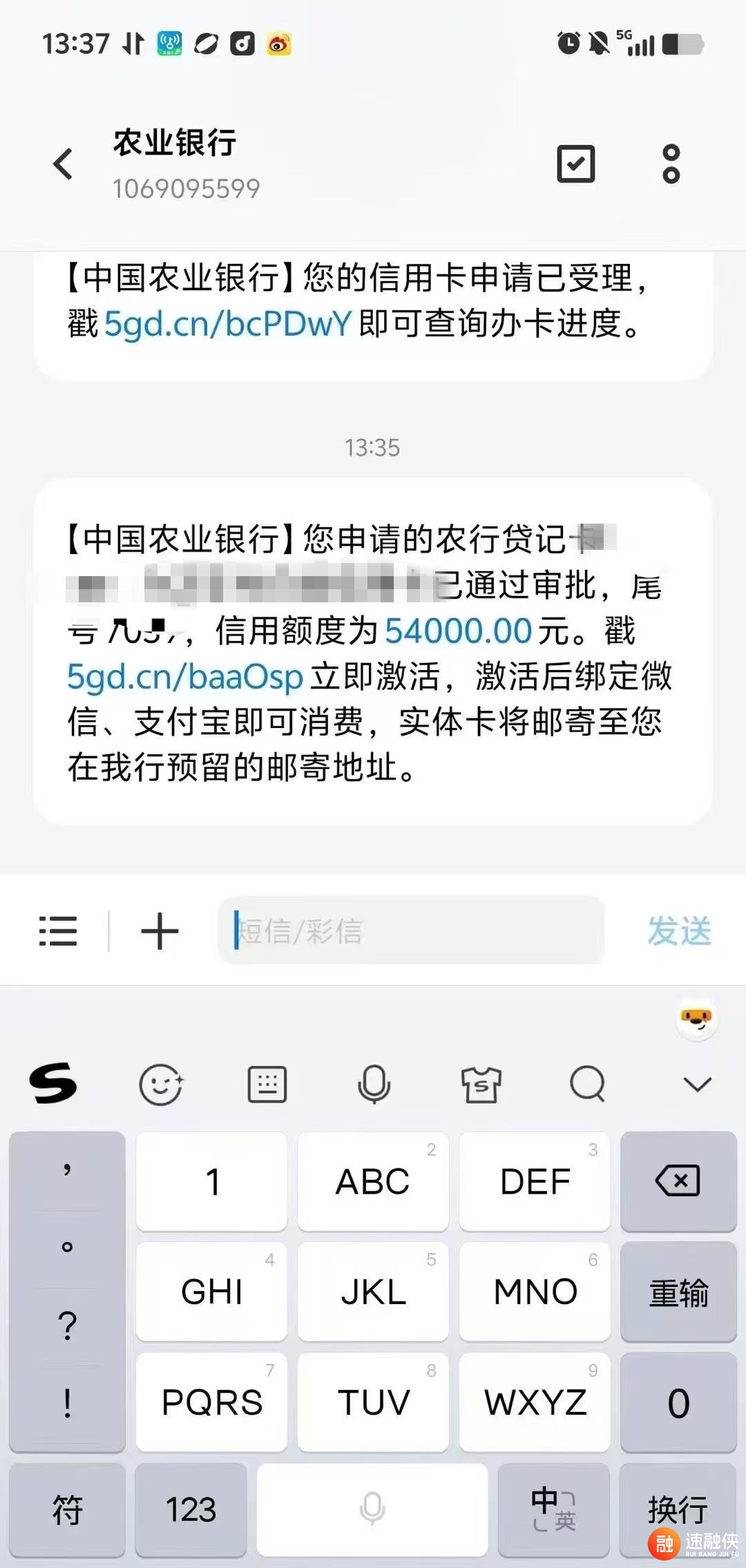Tap the 123 number keyboard key

[x=191, y=1510]
